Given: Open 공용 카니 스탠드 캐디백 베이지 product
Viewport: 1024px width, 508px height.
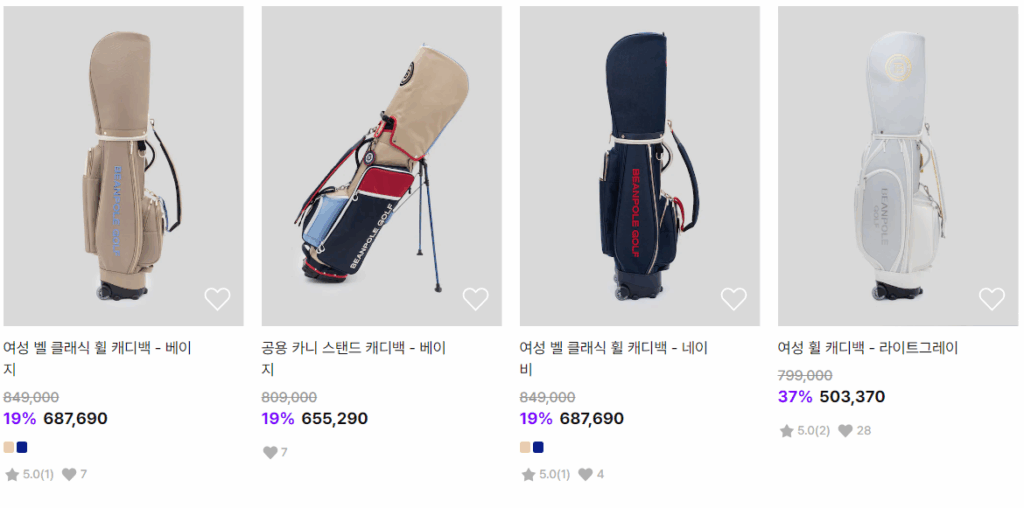Looking at the screenshot, I should pyautogui.click(x=381, y=165).
